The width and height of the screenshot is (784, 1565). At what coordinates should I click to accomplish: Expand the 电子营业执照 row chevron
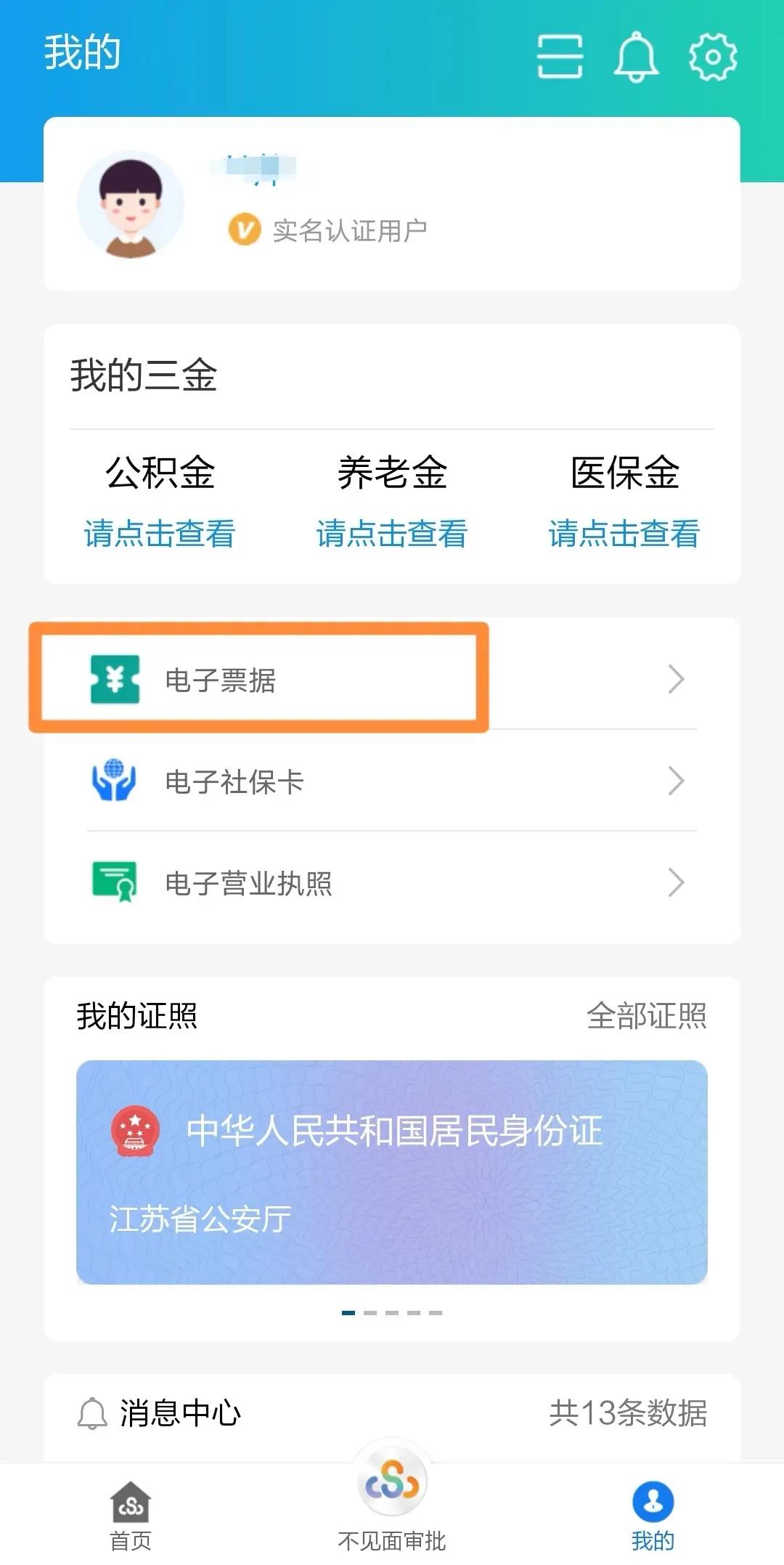pos(678,882)
